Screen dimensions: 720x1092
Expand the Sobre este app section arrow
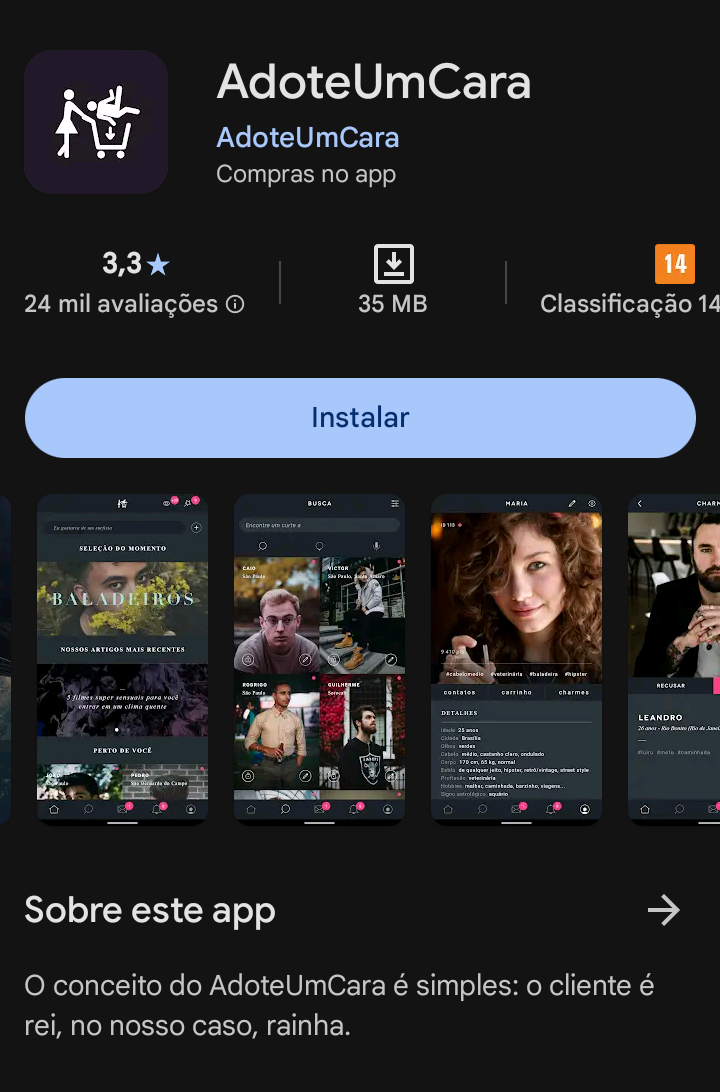tap(663, 910)
